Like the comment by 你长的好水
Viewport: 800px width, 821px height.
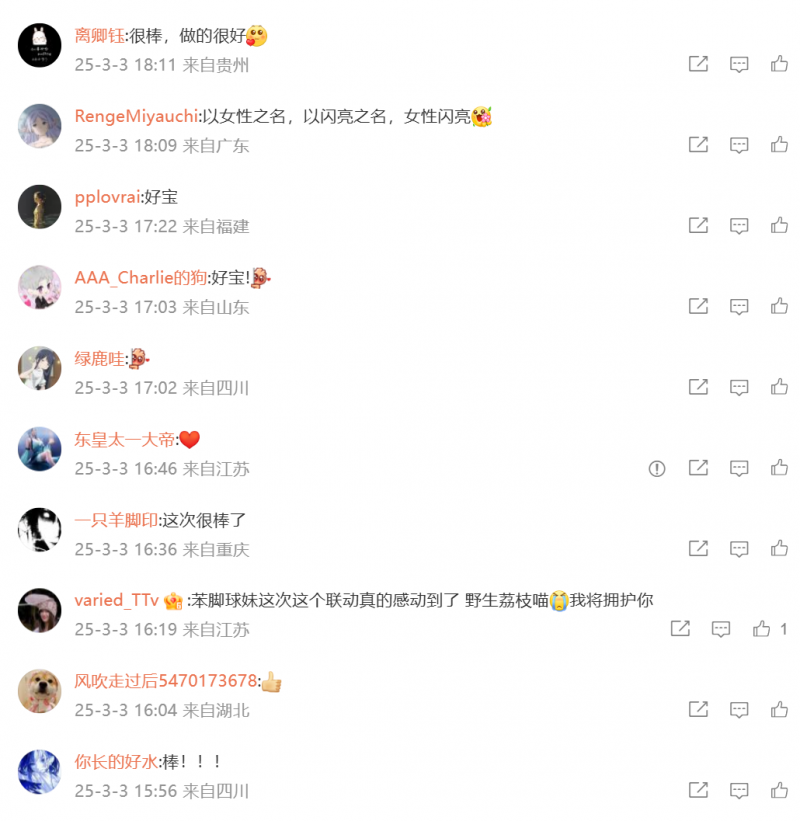coord(779,791)
